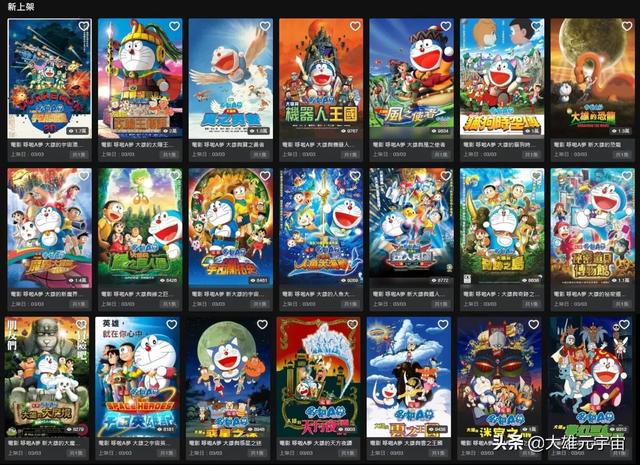This screenshot has width=640, height=465.
Task: Open the movie 大雄的人魚大海戰
Action: [320, 228]
